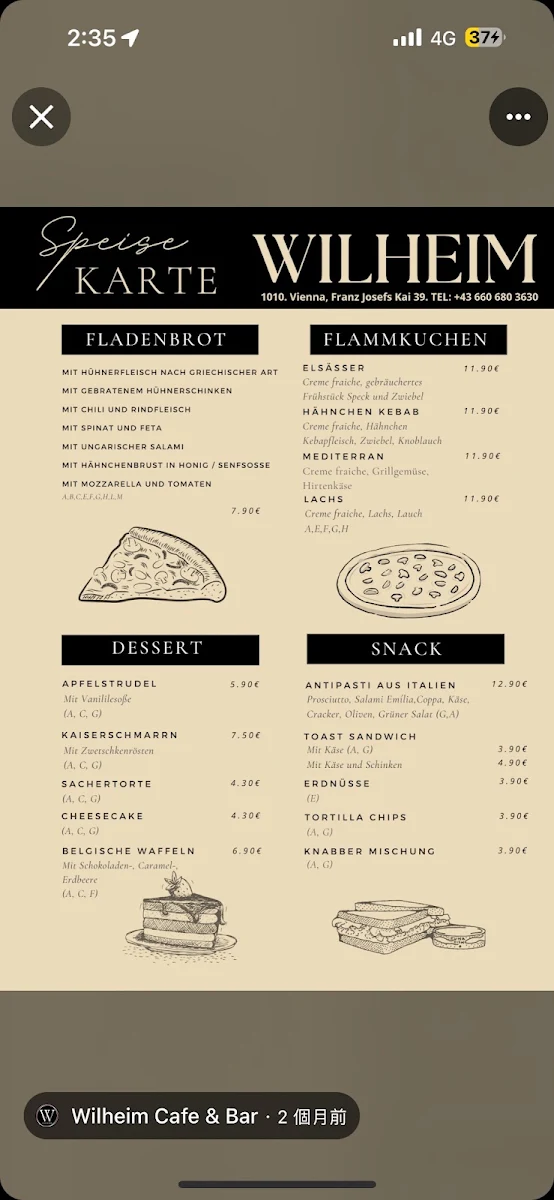Image resolution: width=554 pixels, height=1200 pixels.
Task: Close the photo viewer
Action: tap(41, 117)
